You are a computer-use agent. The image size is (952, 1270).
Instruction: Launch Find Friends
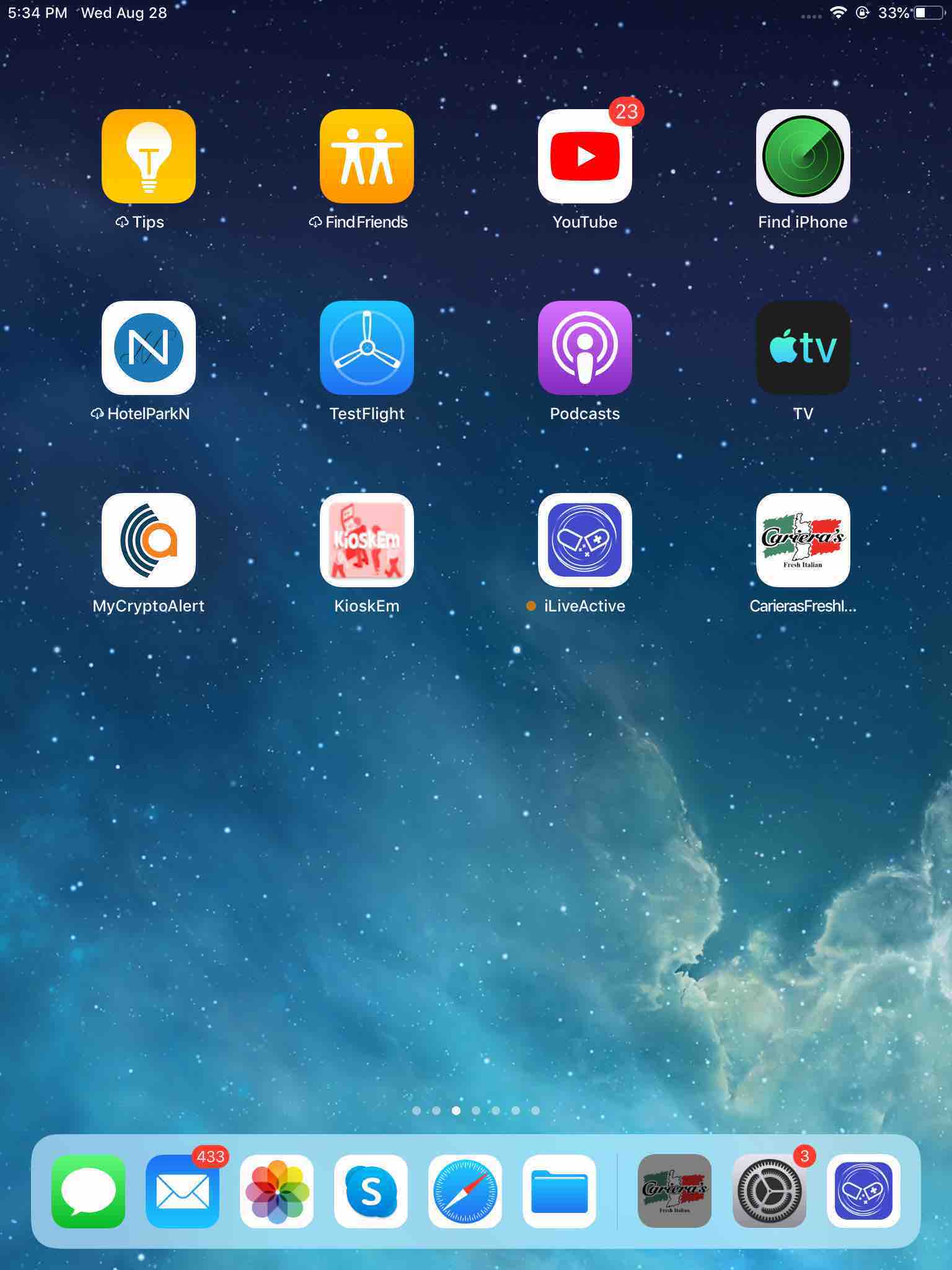[x=367, y=156]
